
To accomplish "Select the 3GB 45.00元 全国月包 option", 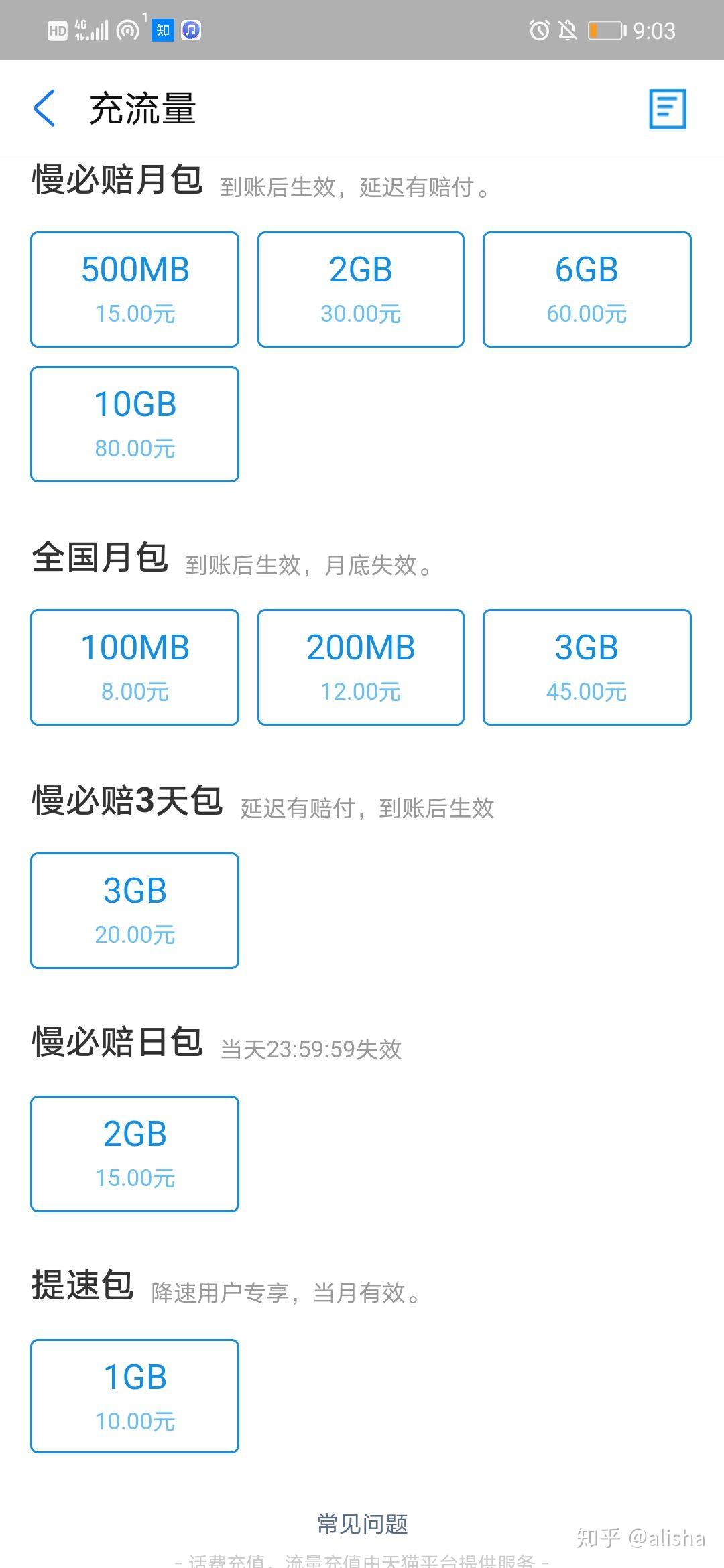I will (587, 665).
